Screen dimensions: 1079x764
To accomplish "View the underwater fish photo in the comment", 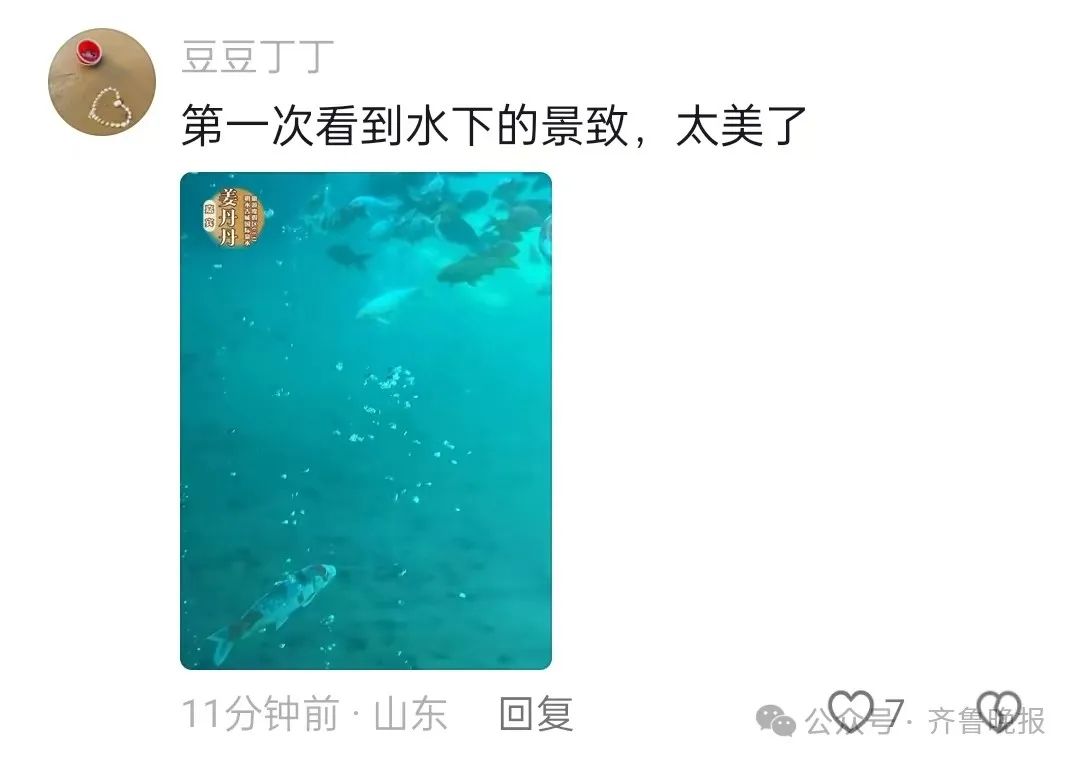I will 366,420.
